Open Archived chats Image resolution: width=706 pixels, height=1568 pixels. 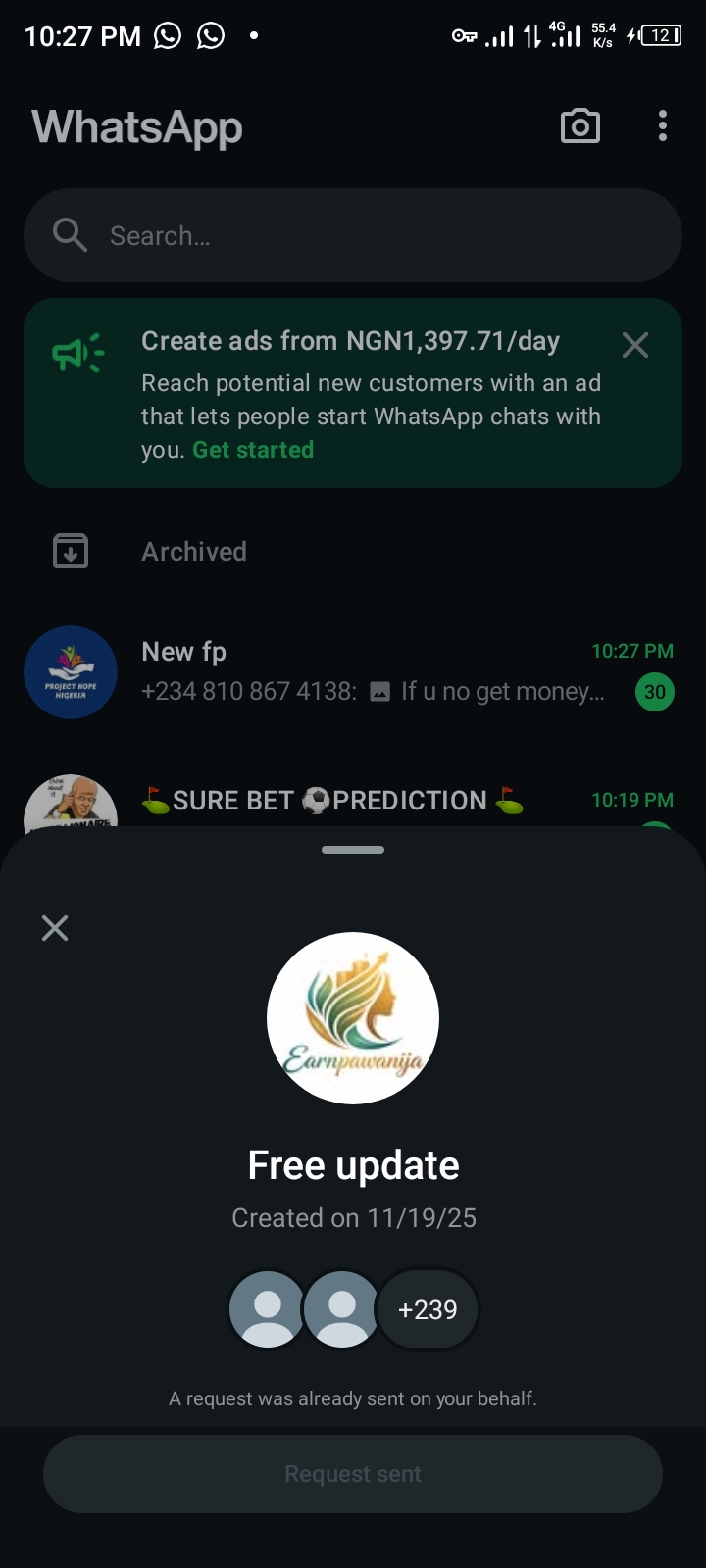194,552
